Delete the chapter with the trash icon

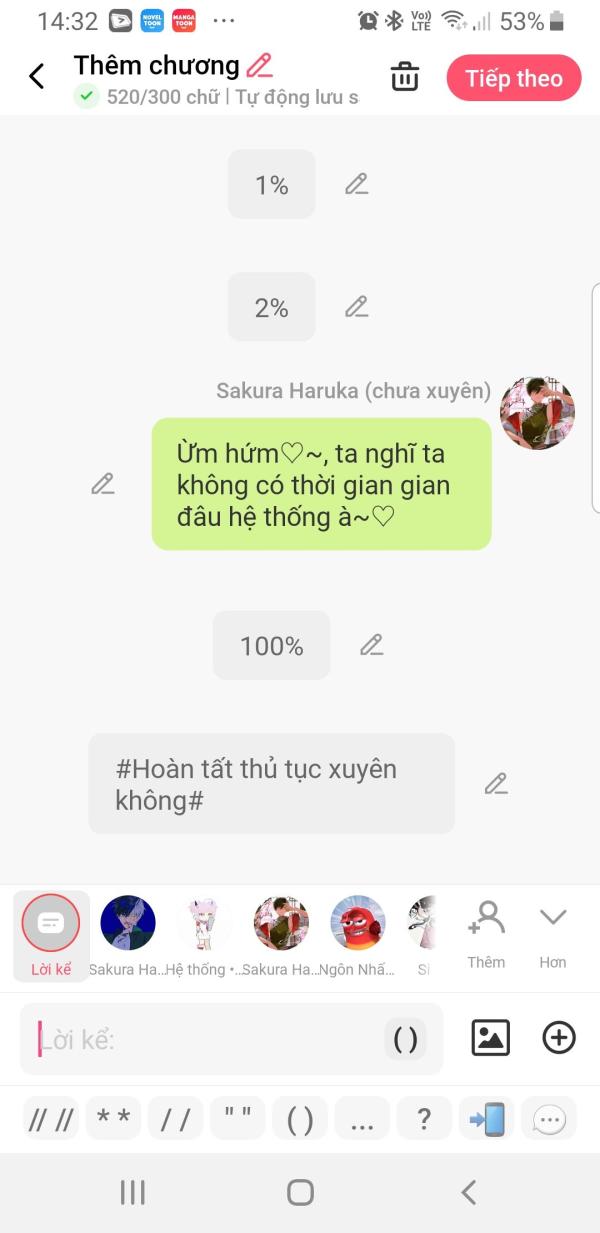pos(405,77)
